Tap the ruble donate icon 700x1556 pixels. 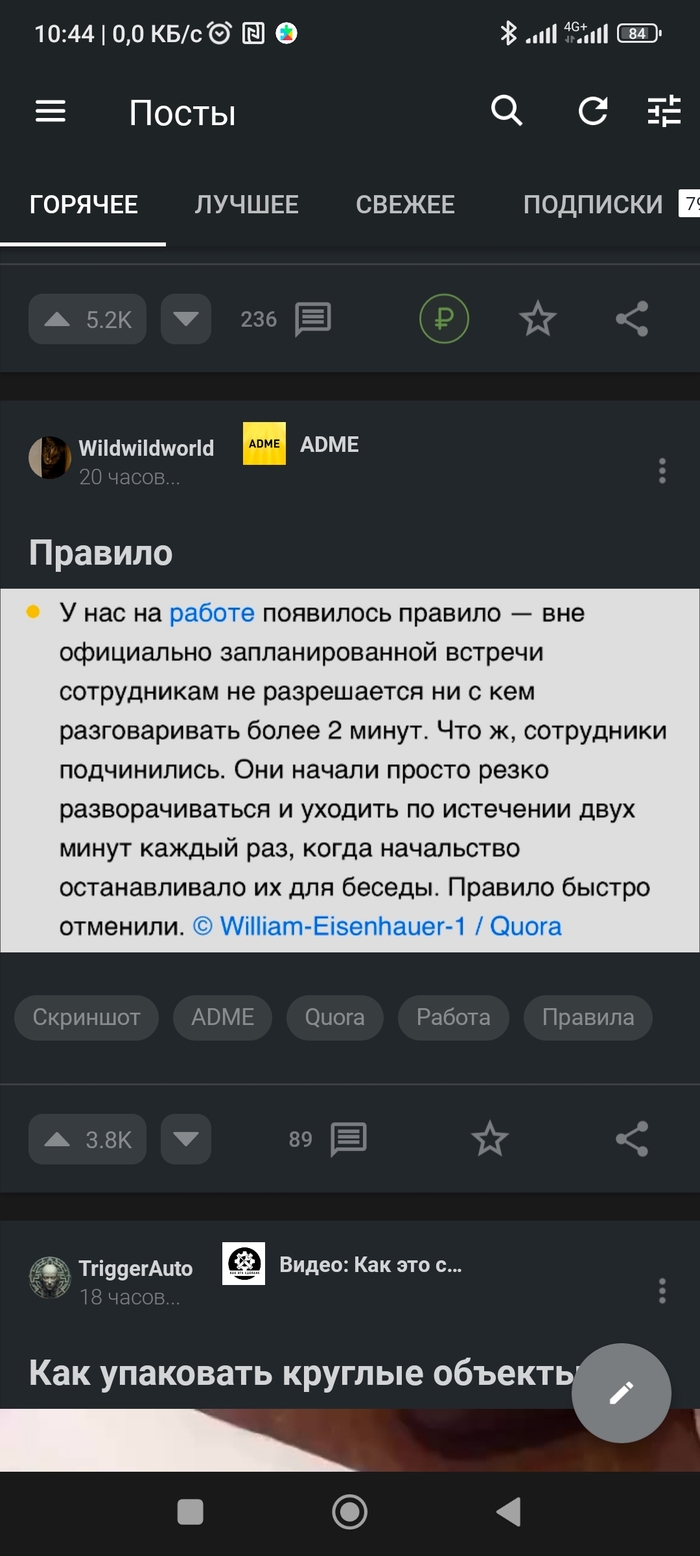[444, 320]
